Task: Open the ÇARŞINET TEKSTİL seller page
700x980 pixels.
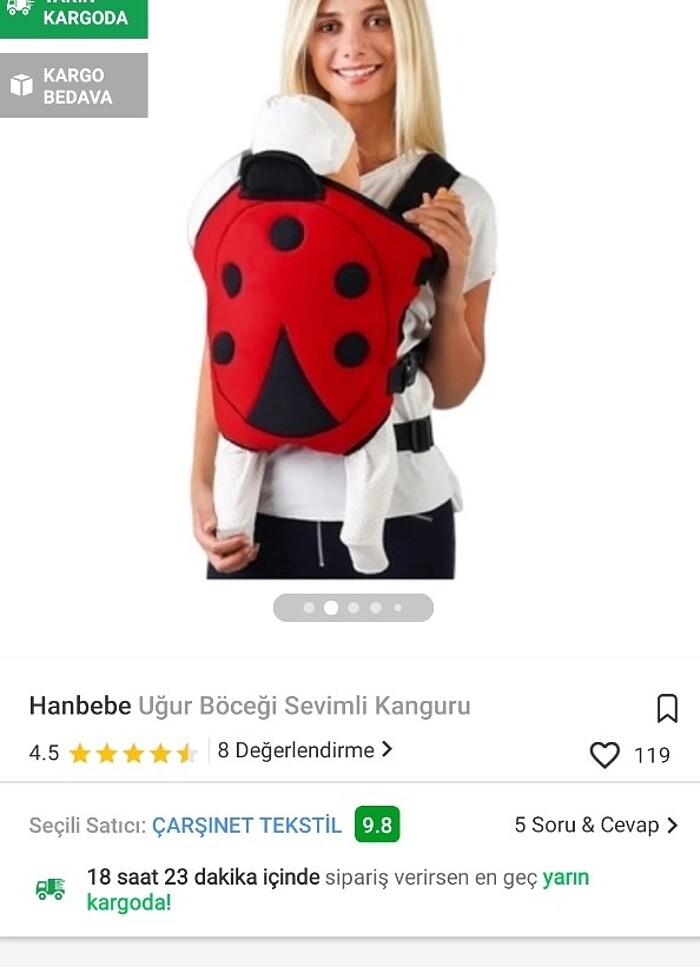Action: 246,826
